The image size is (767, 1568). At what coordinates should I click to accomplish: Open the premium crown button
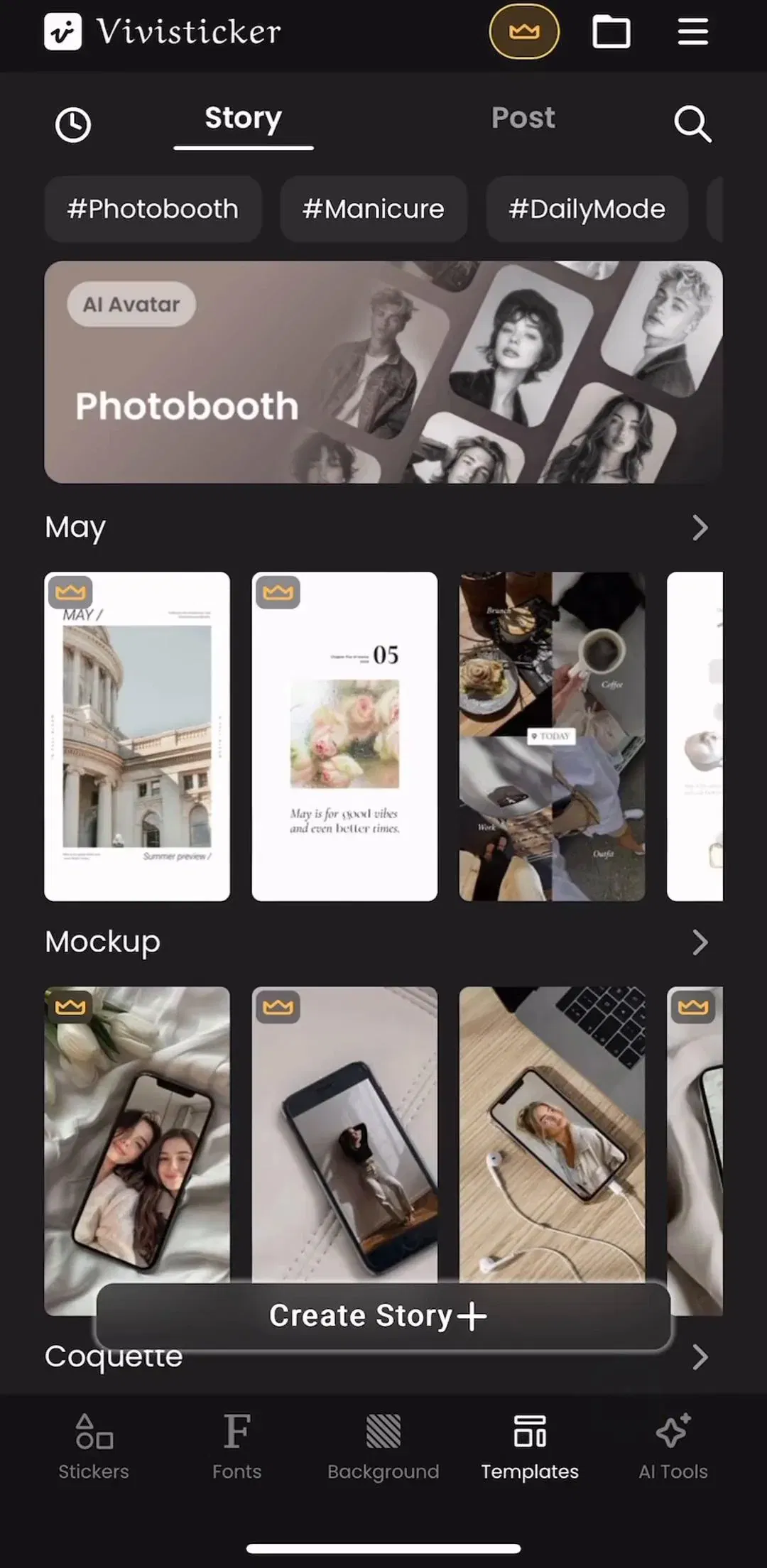[x=524, y=32]
